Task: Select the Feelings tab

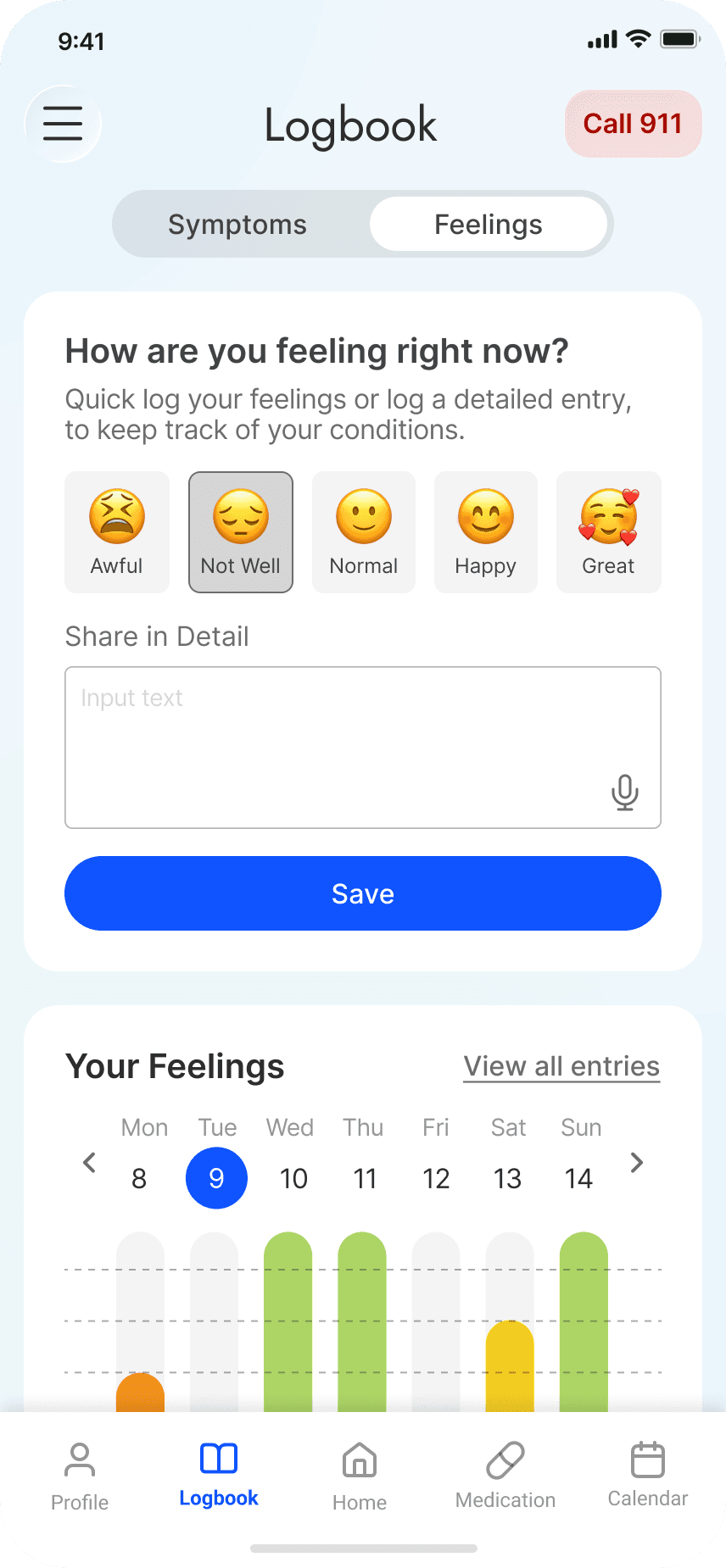Action: pyautogui.click(x=489, y=225)
